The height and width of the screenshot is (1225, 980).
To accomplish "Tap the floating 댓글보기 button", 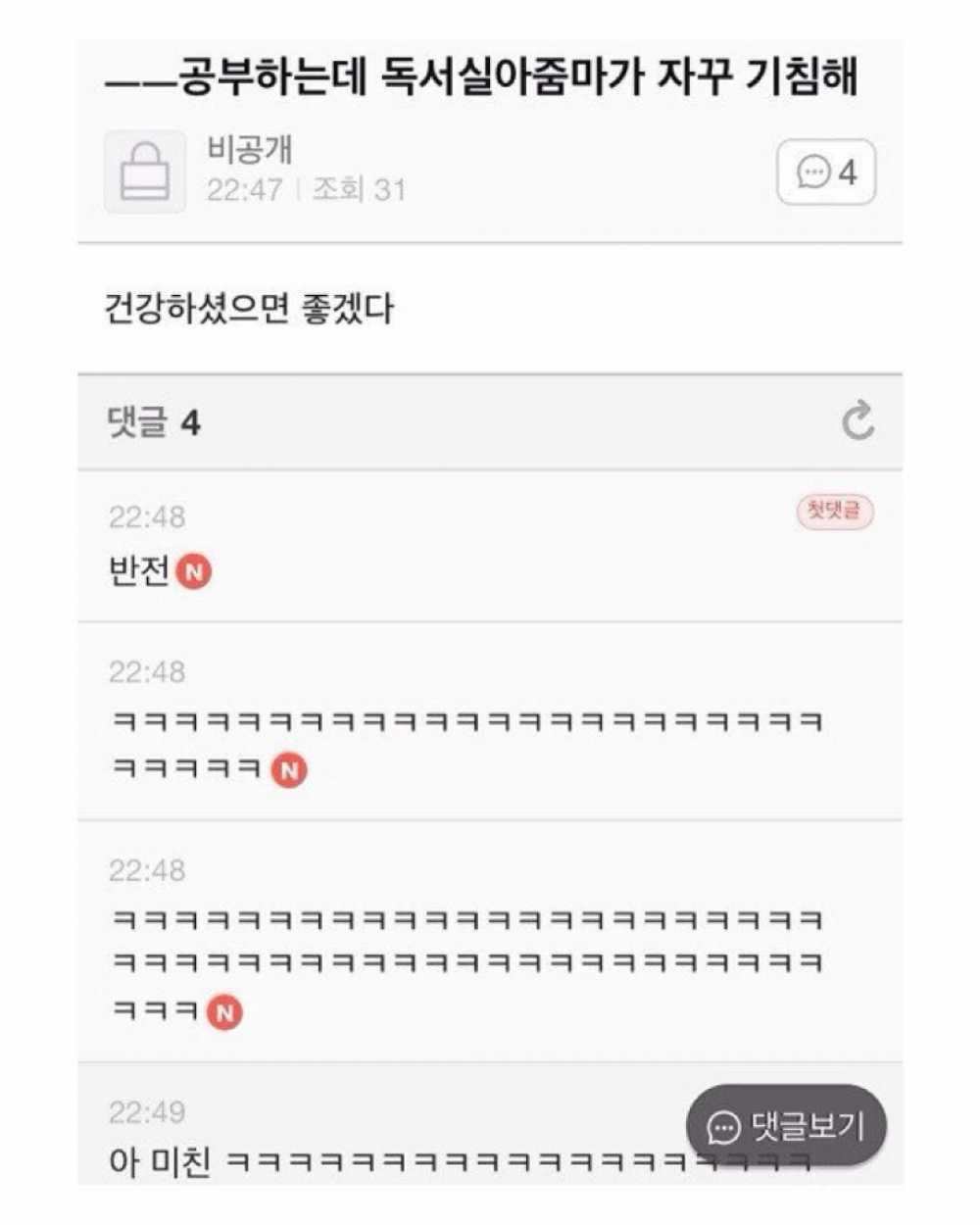I will [x=786, y=1126].
